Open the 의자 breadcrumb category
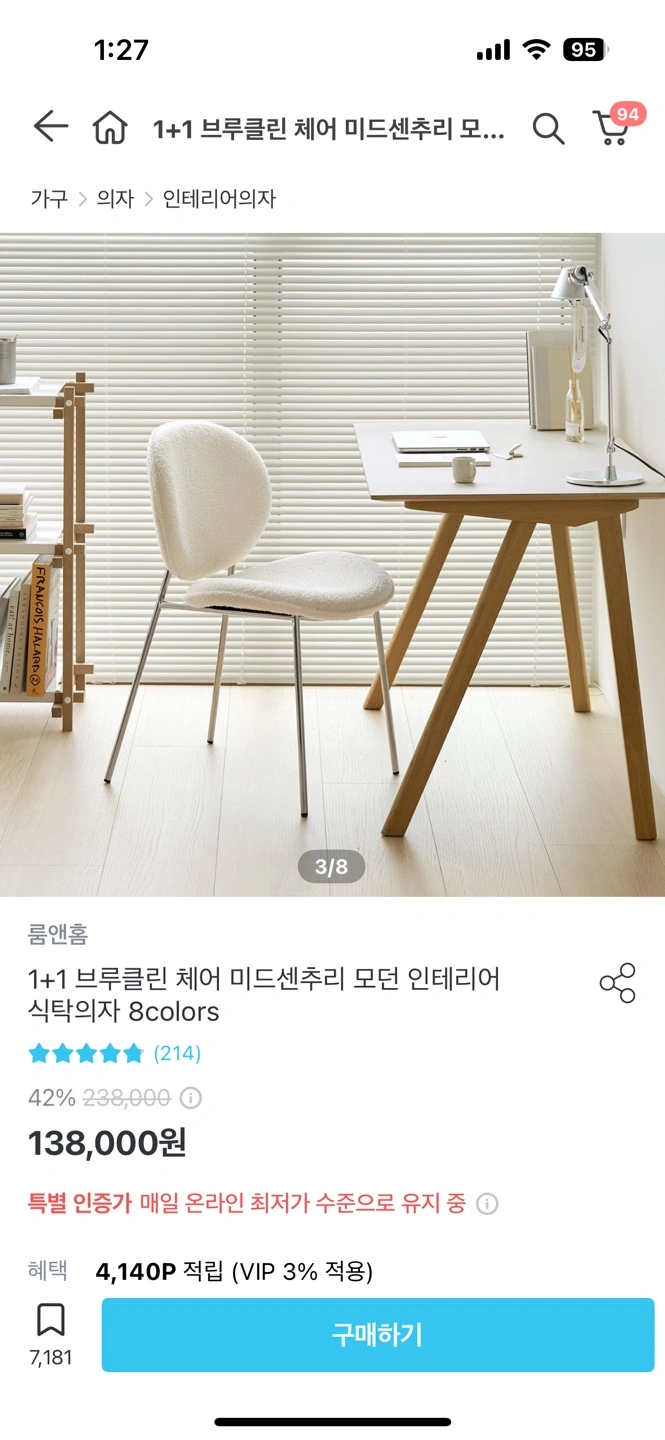 click(x=115, y=198)
